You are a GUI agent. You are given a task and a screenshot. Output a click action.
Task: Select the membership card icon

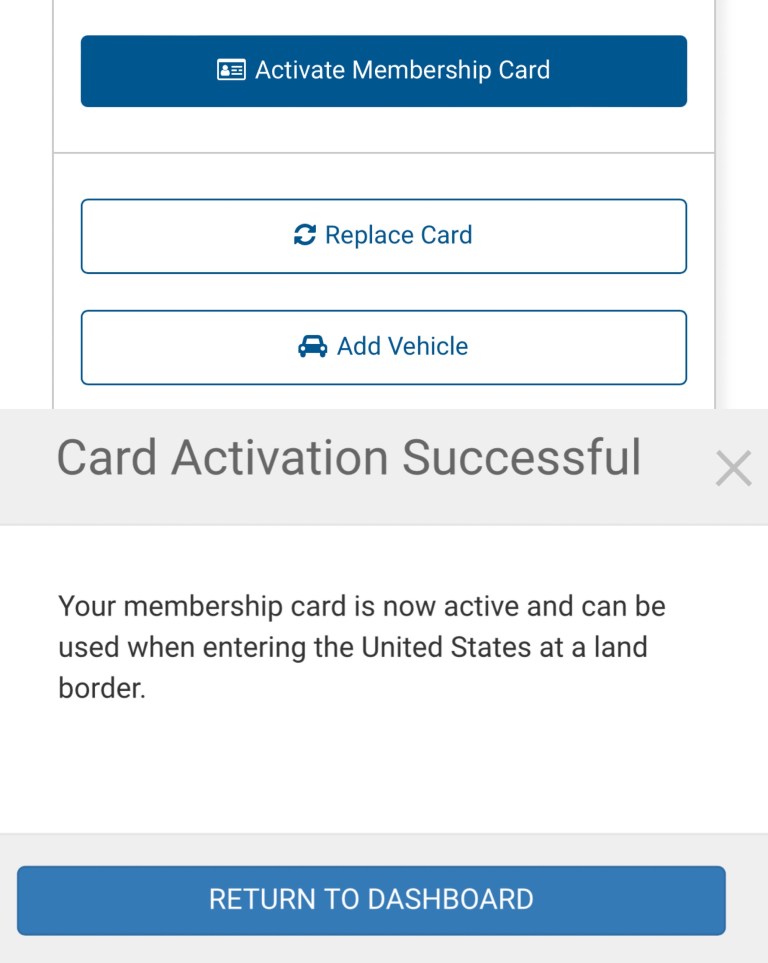[x=230, y=70]
